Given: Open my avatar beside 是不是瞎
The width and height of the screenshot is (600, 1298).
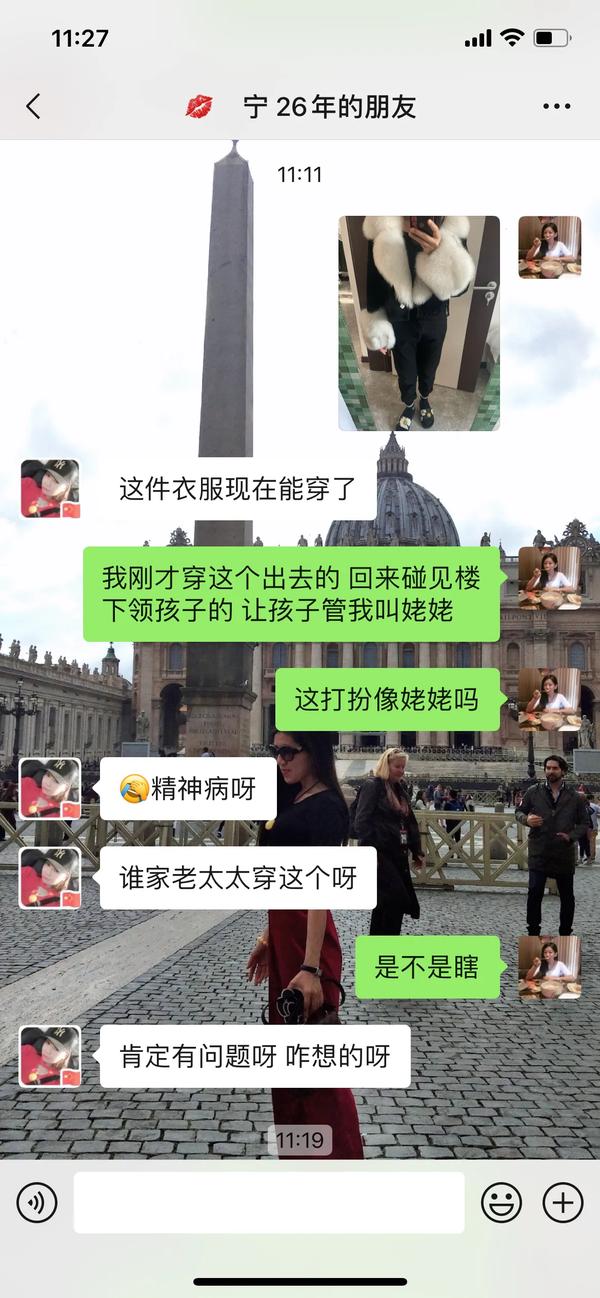Looking at the screenshot, I should (549, 967).
